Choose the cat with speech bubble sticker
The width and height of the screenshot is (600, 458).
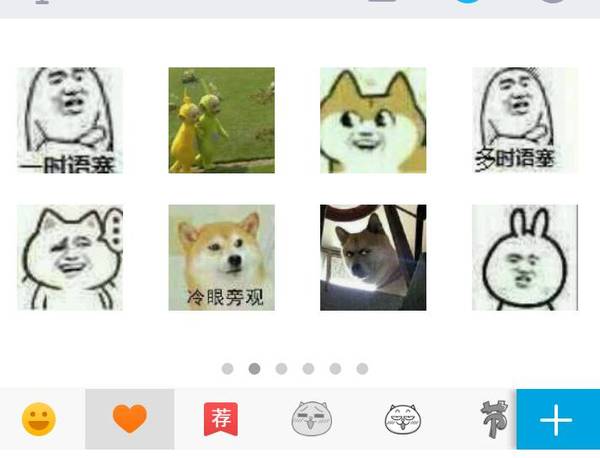[x=70, y=258]
